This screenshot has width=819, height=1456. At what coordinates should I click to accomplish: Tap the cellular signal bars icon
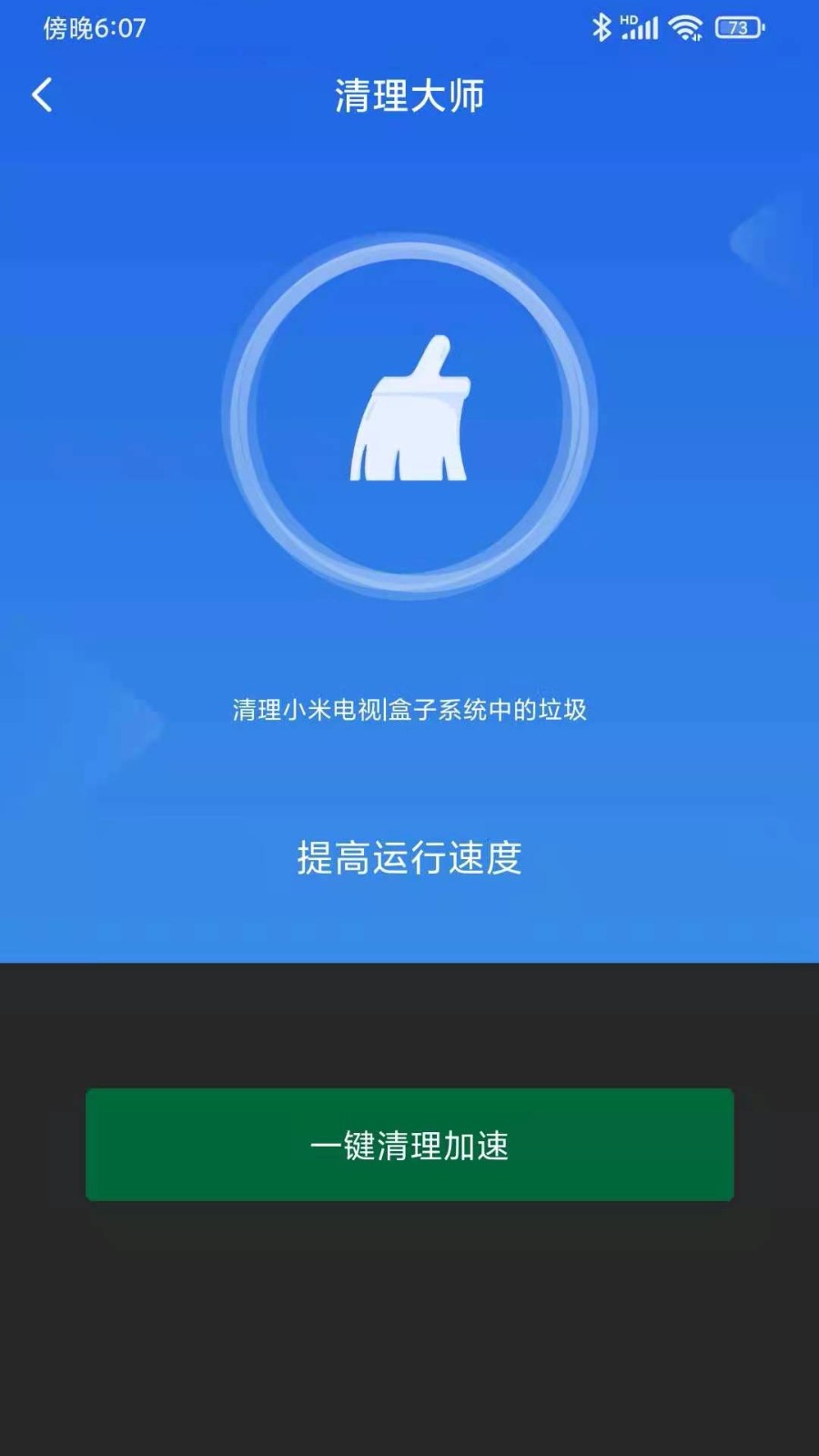click(x=640, y=29)
